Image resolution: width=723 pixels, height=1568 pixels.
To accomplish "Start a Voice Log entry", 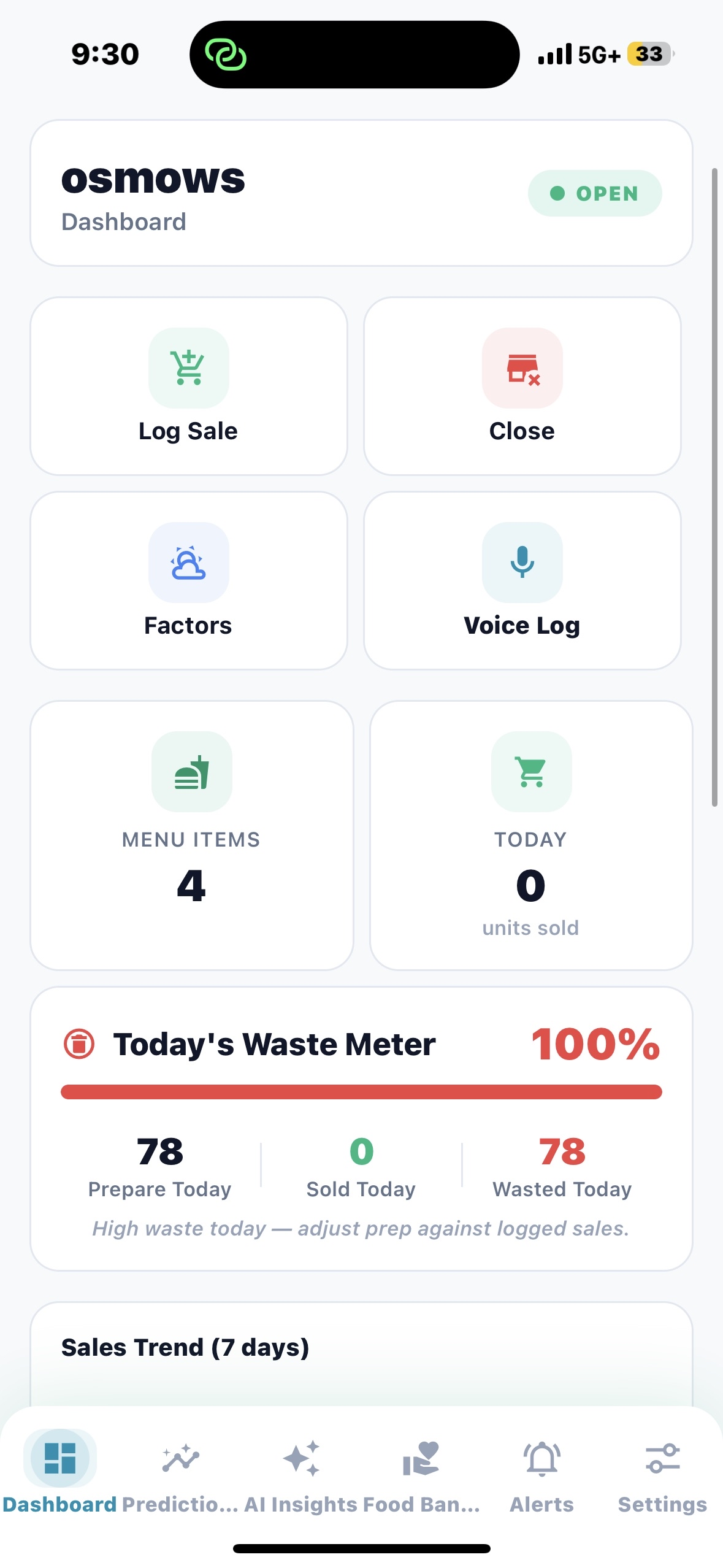I will click(x=522, y=580).
